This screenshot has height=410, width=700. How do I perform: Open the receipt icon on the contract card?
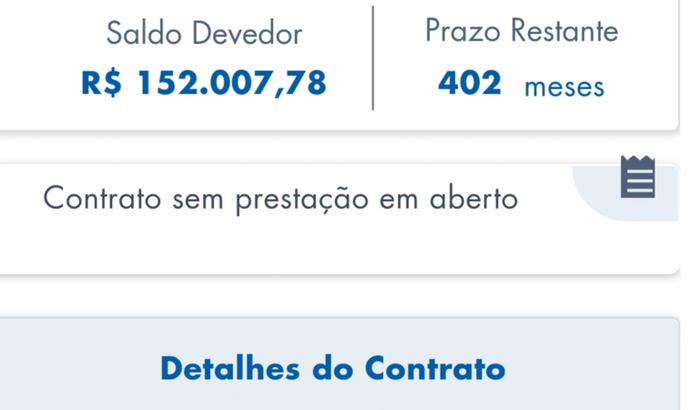(637, 178)
